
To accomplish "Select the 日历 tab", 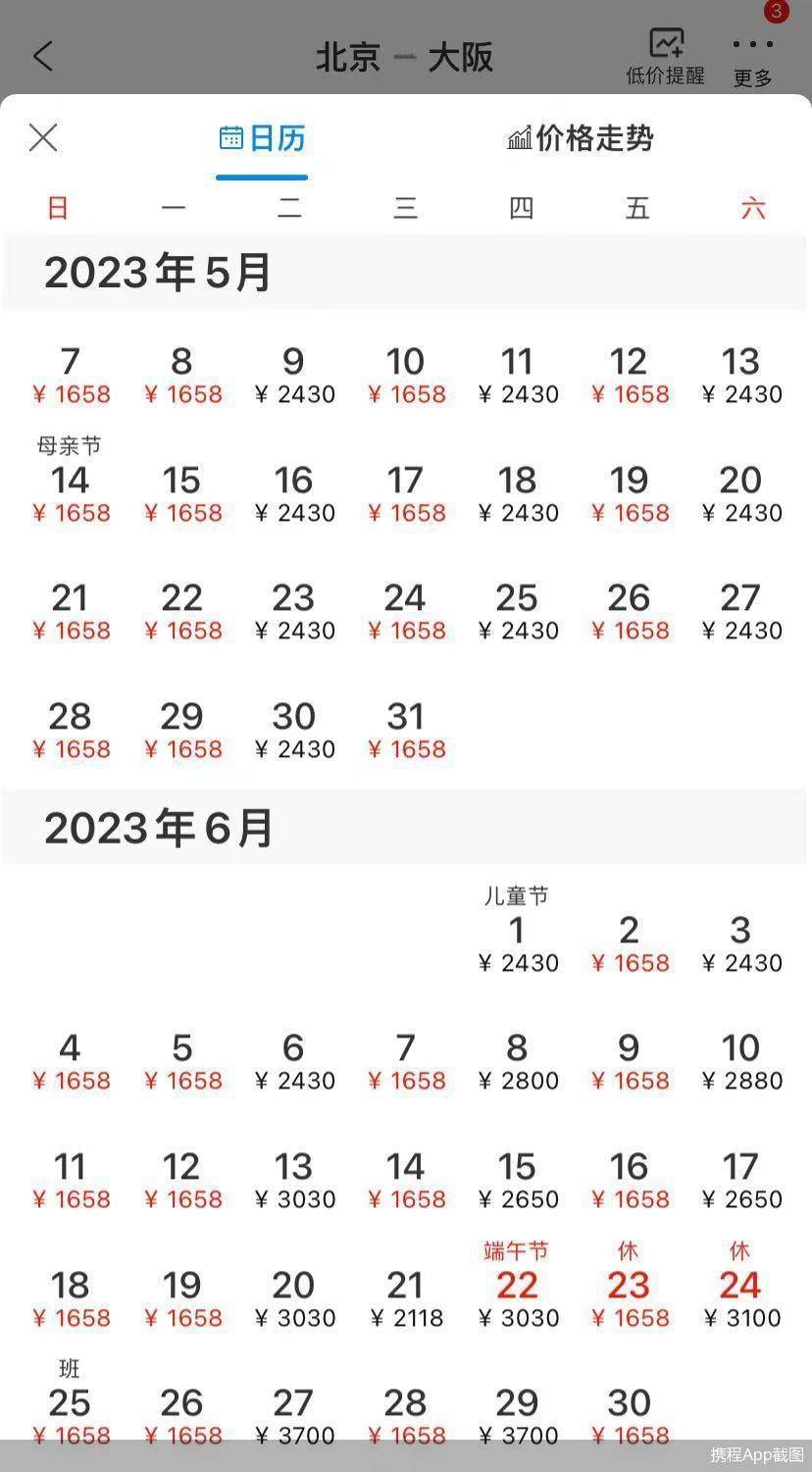I will (262, 138).
